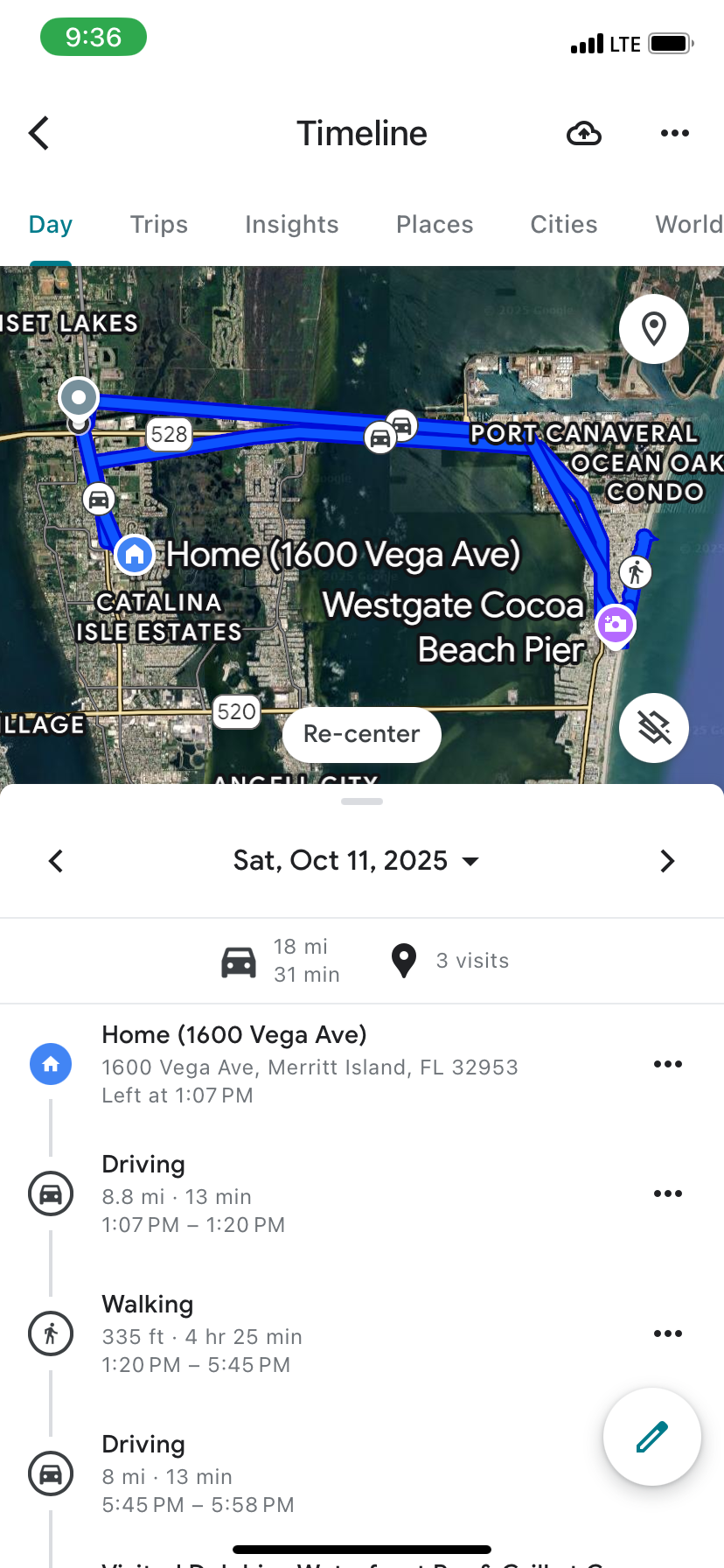The width and height of the screenshot is (724, 1568).
Task: Switch to the World tab
Action: tap(688, 225)
